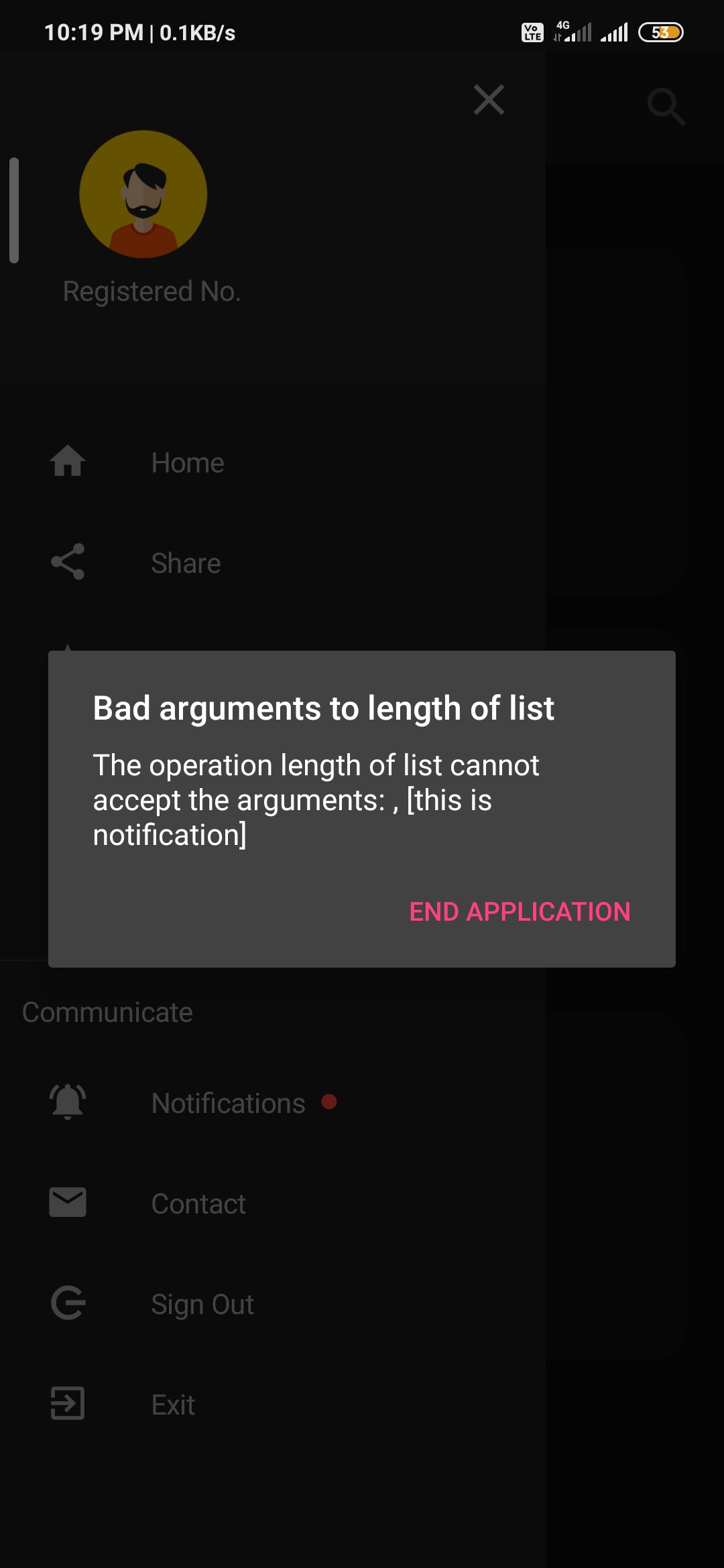Tap the Share icon

(x=68, y=562)
